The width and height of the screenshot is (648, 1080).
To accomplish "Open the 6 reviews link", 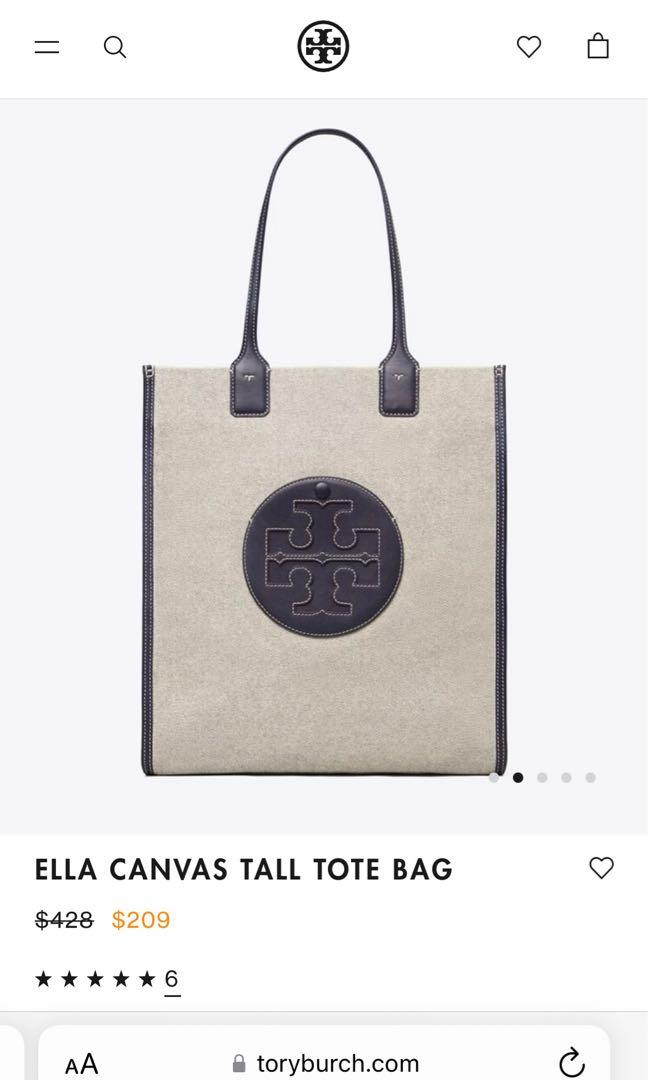I will pos(171,979).
